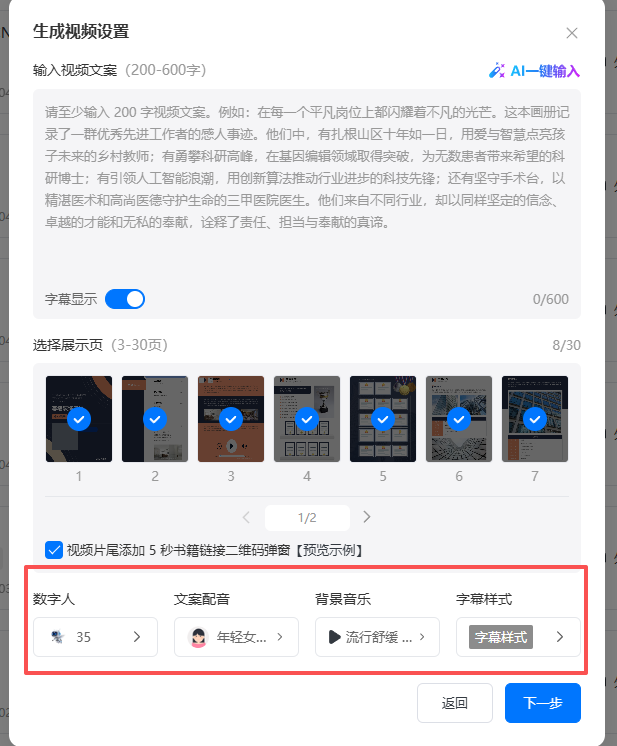The height and width of the screenshot is (746, 617).
Task: Deselect page thumbnail 2
Action: point(155,419)
